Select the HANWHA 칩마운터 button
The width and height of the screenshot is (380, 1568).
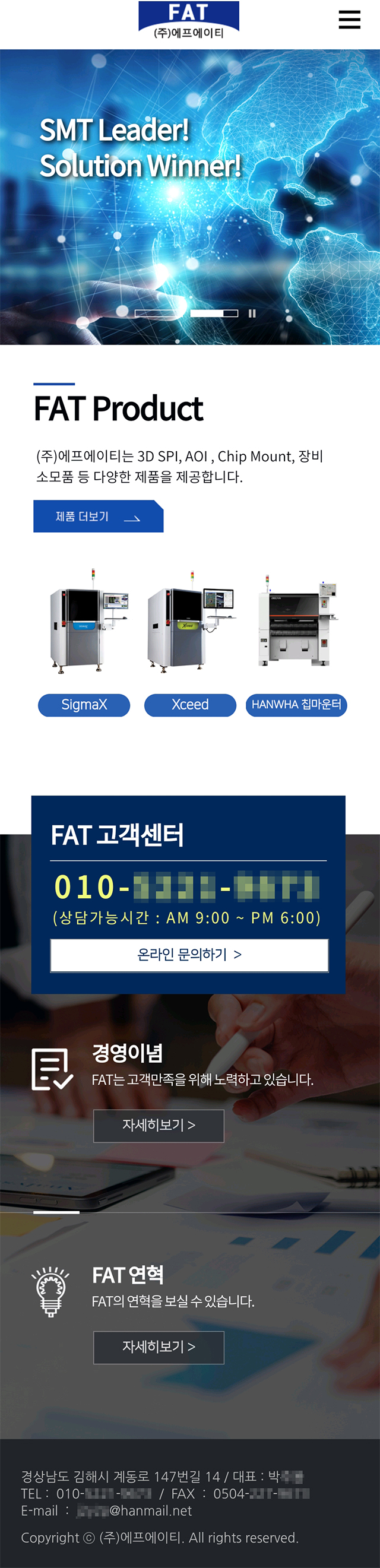[296, 705]
